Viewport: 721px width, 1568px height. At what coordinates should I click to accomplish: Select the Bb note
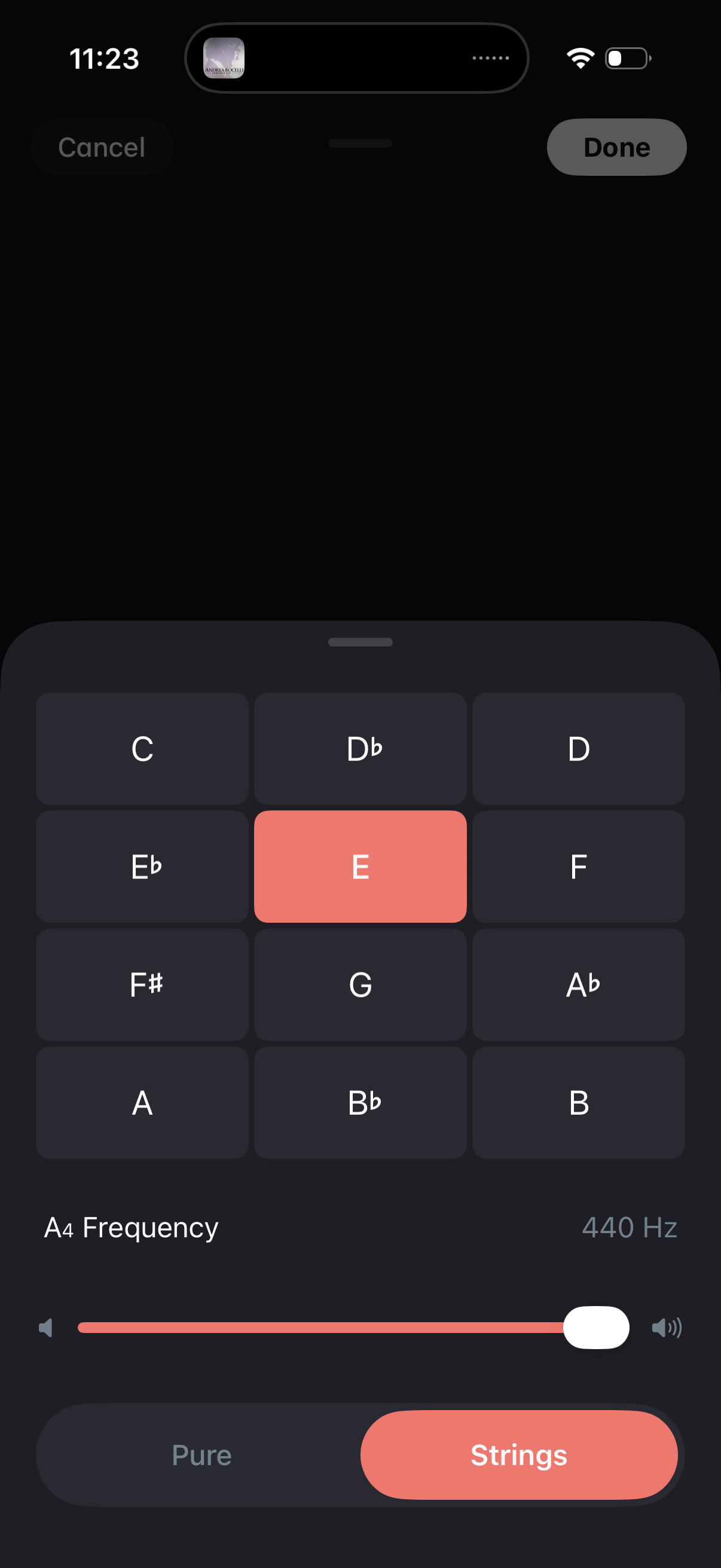tap(360, 1102)
